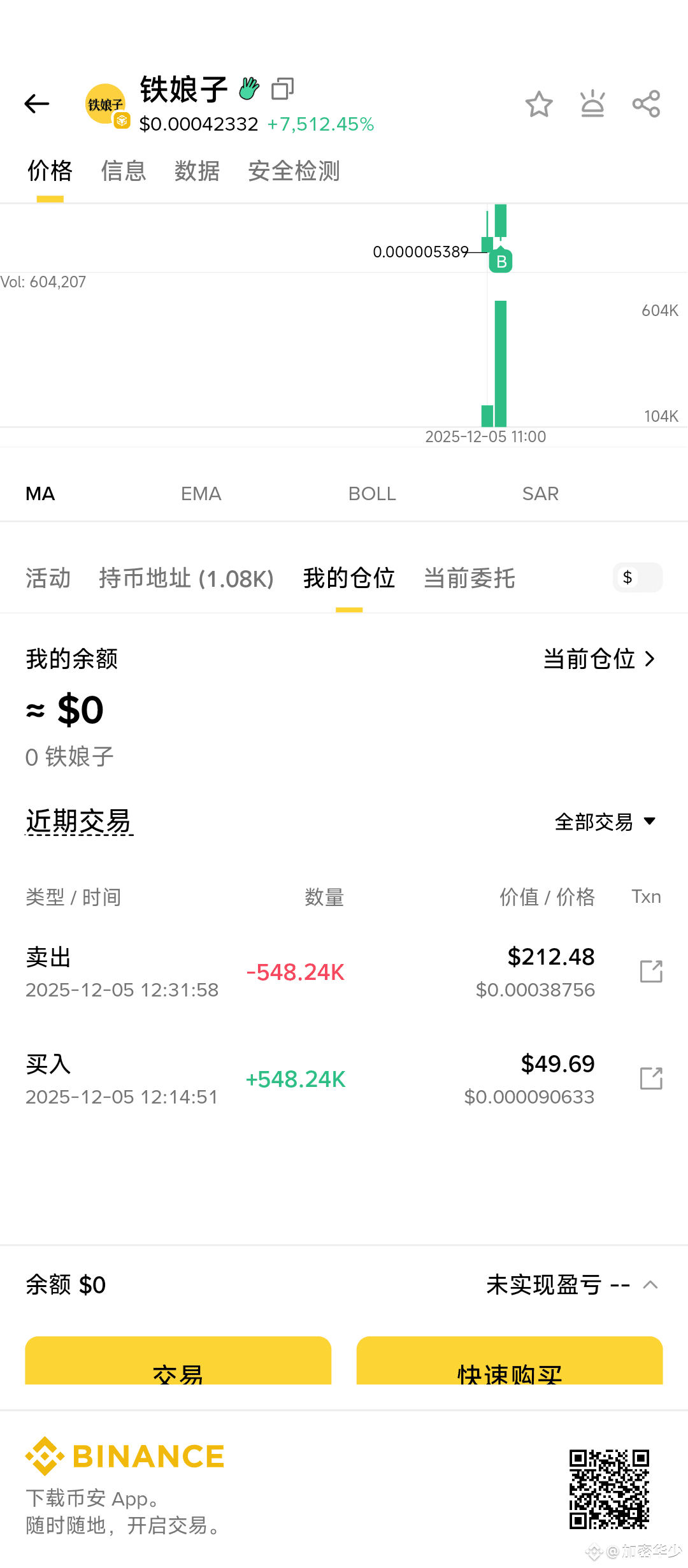Tap the back arrow to exit token page
The image size is (688, 1568).
[36, 103]
